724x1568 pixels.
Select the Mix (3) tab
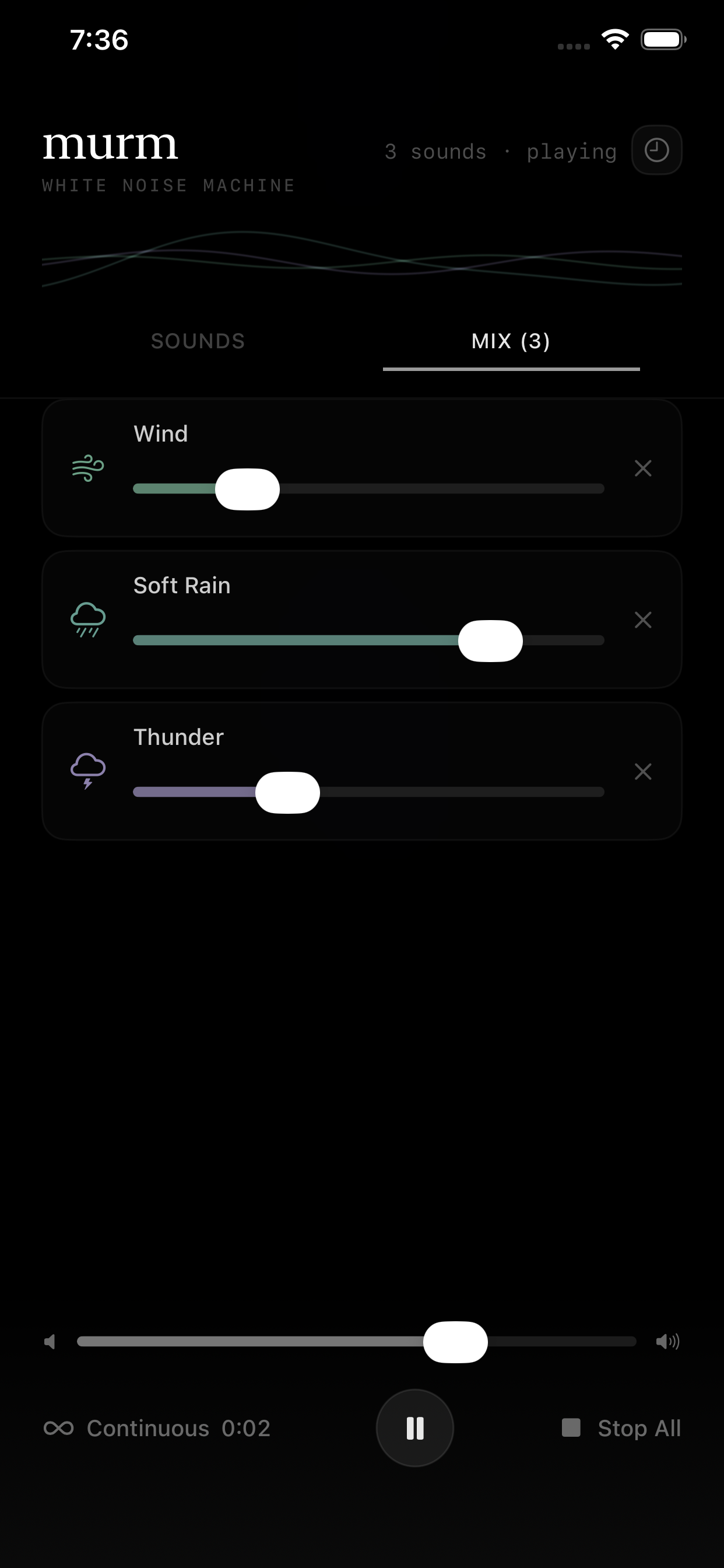511,341
